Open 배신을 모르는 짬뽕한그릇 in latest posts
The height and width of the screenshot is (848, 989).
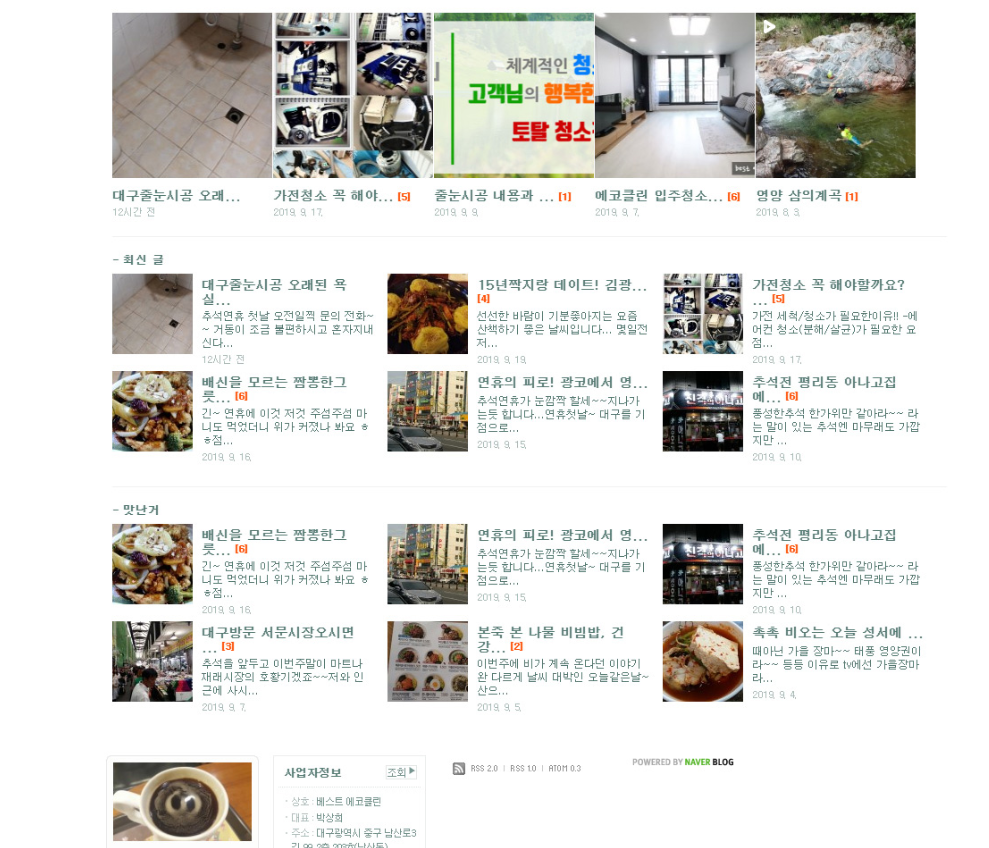[273, 383]
